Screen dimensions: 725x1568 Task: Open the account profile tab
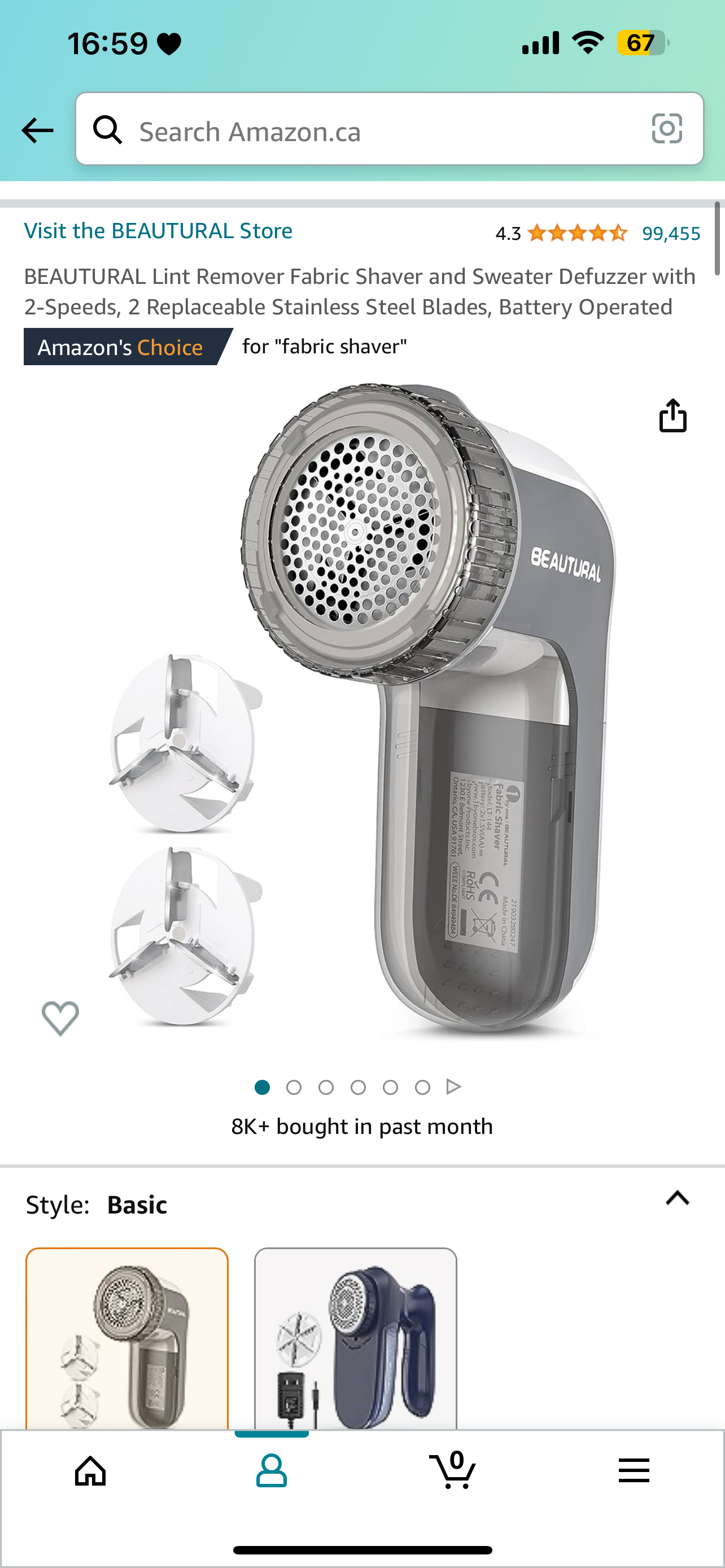[x=272, y=1472]
